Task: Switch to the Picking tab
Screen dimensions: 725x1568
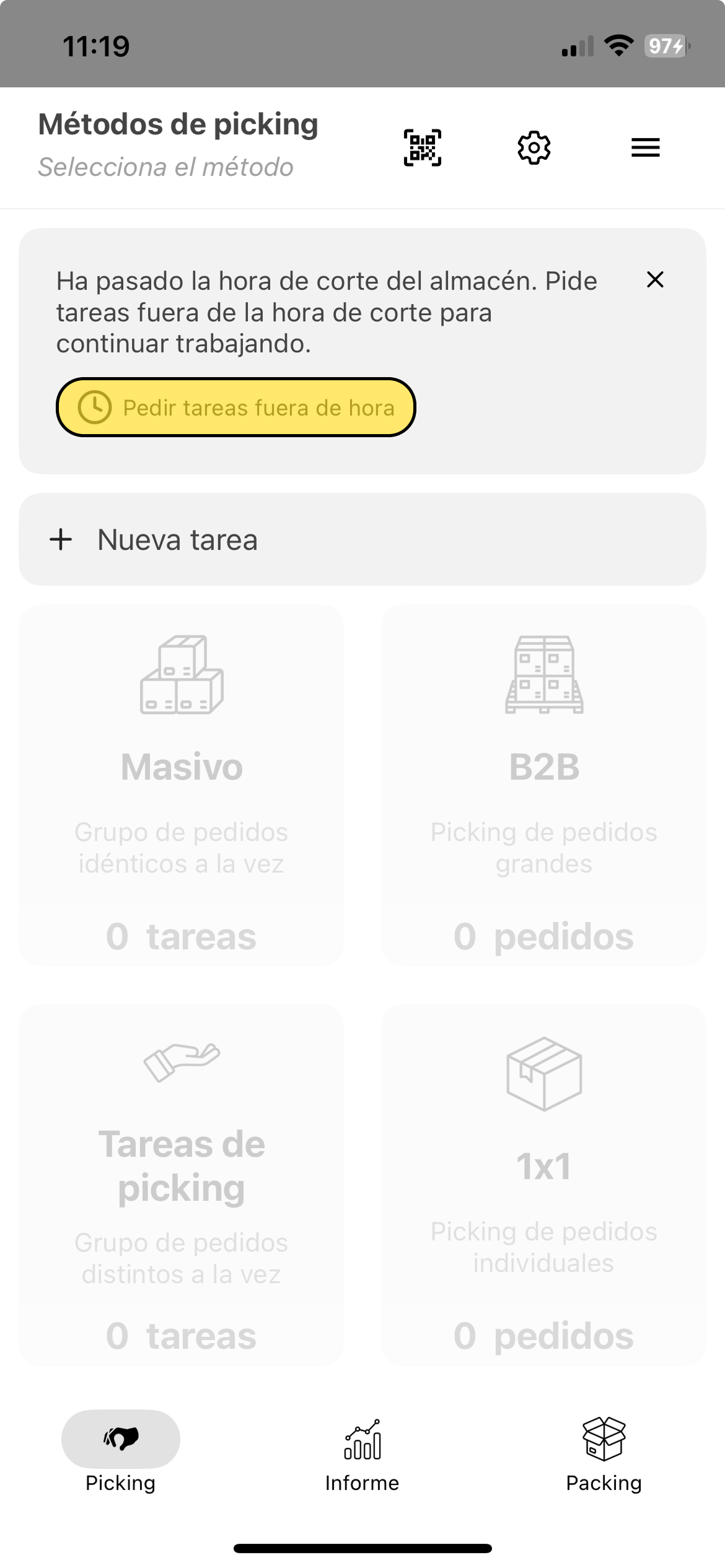Action: pos(121,1450)
